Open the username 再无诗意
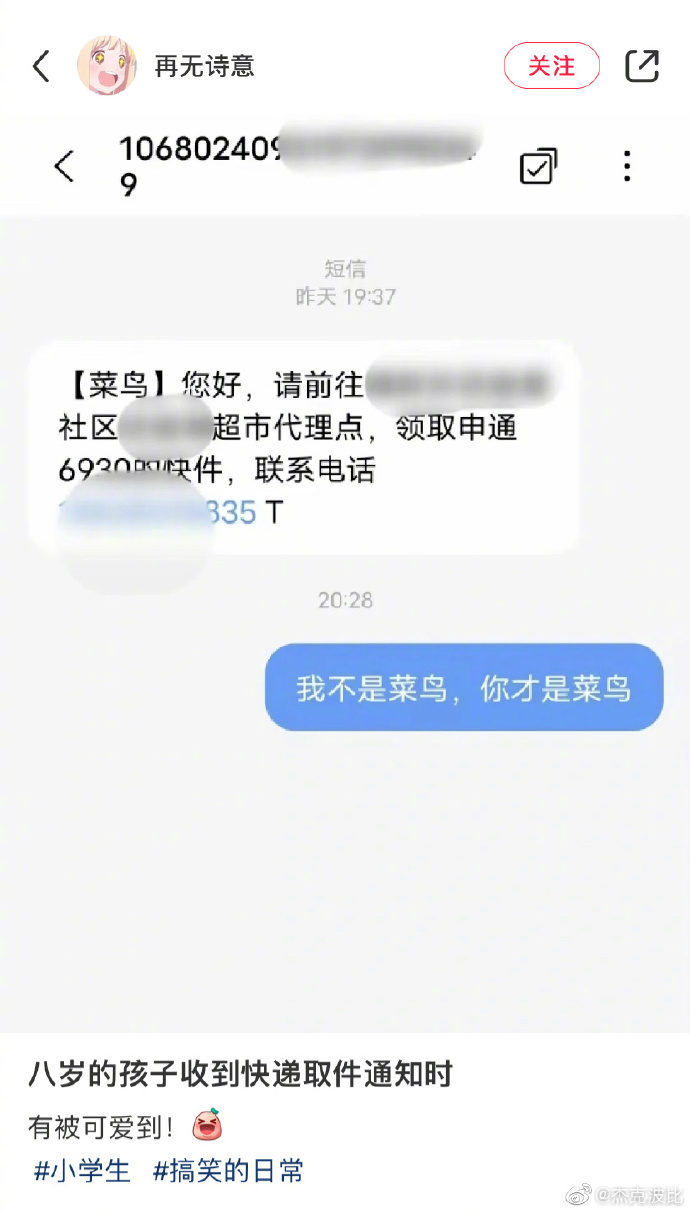Screen dimensions: 690x1212 pyautogui.click(x=204, y=67)
